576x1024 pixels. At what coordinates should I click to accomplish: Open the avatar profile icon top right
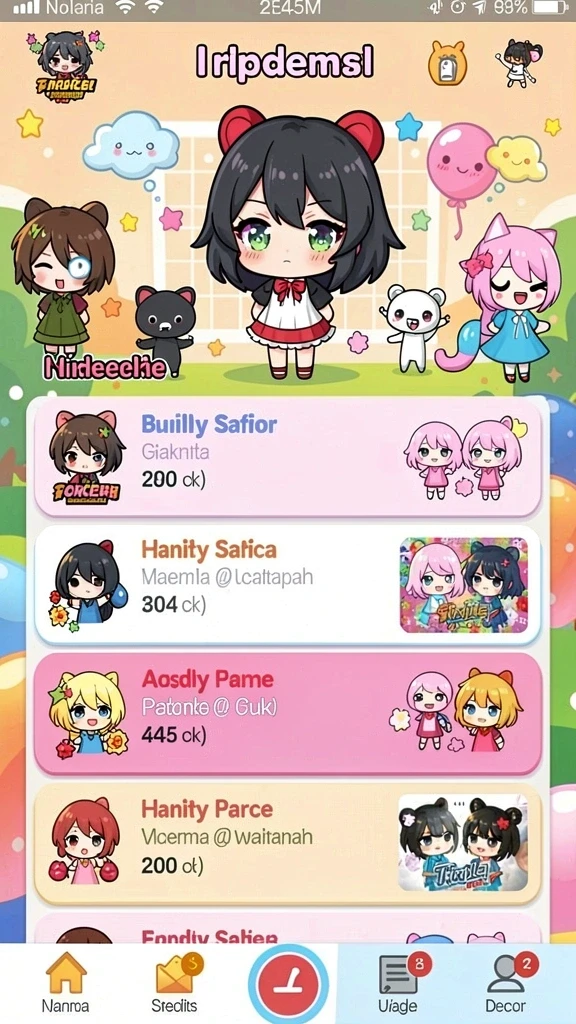[520, 63]
